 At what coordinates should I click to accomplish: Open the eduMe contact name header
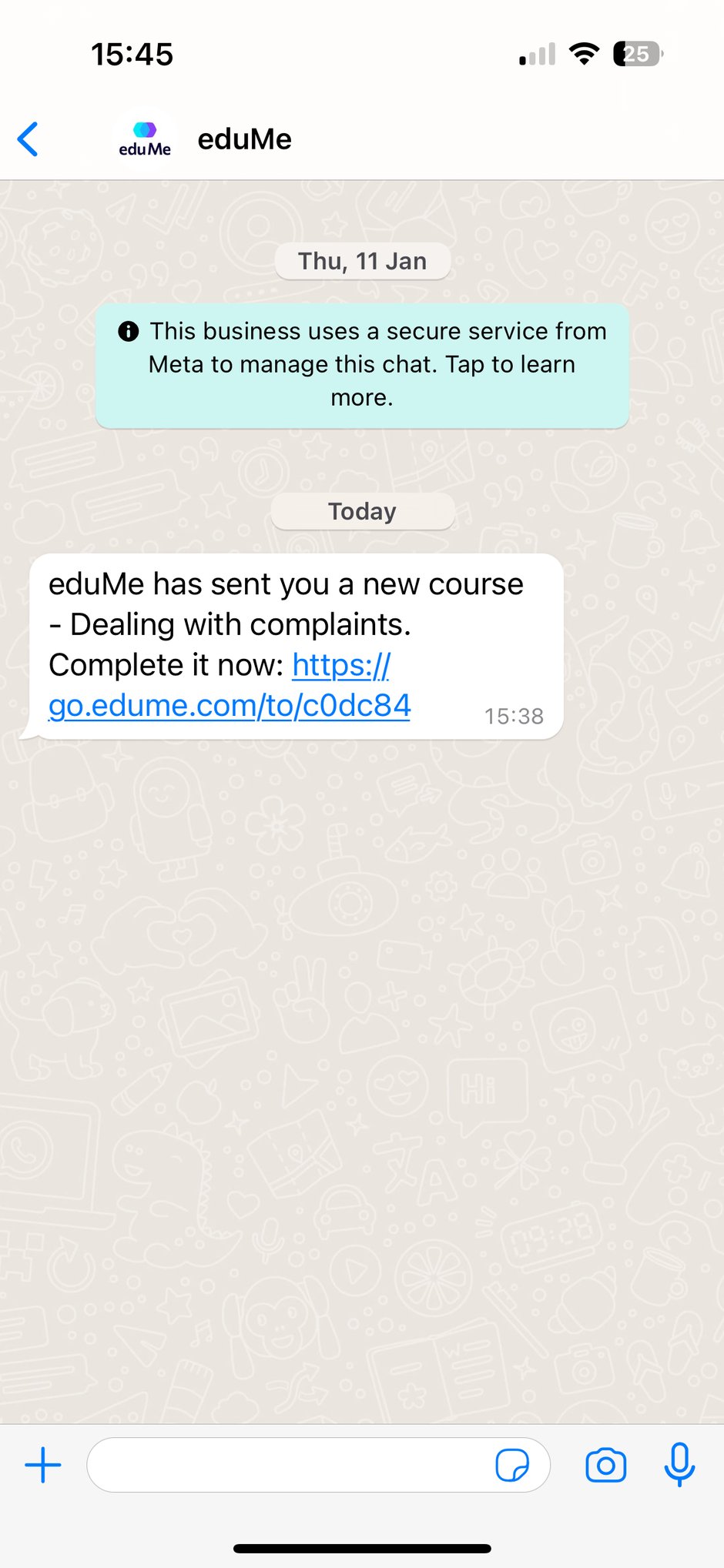(x=244, y=139)
